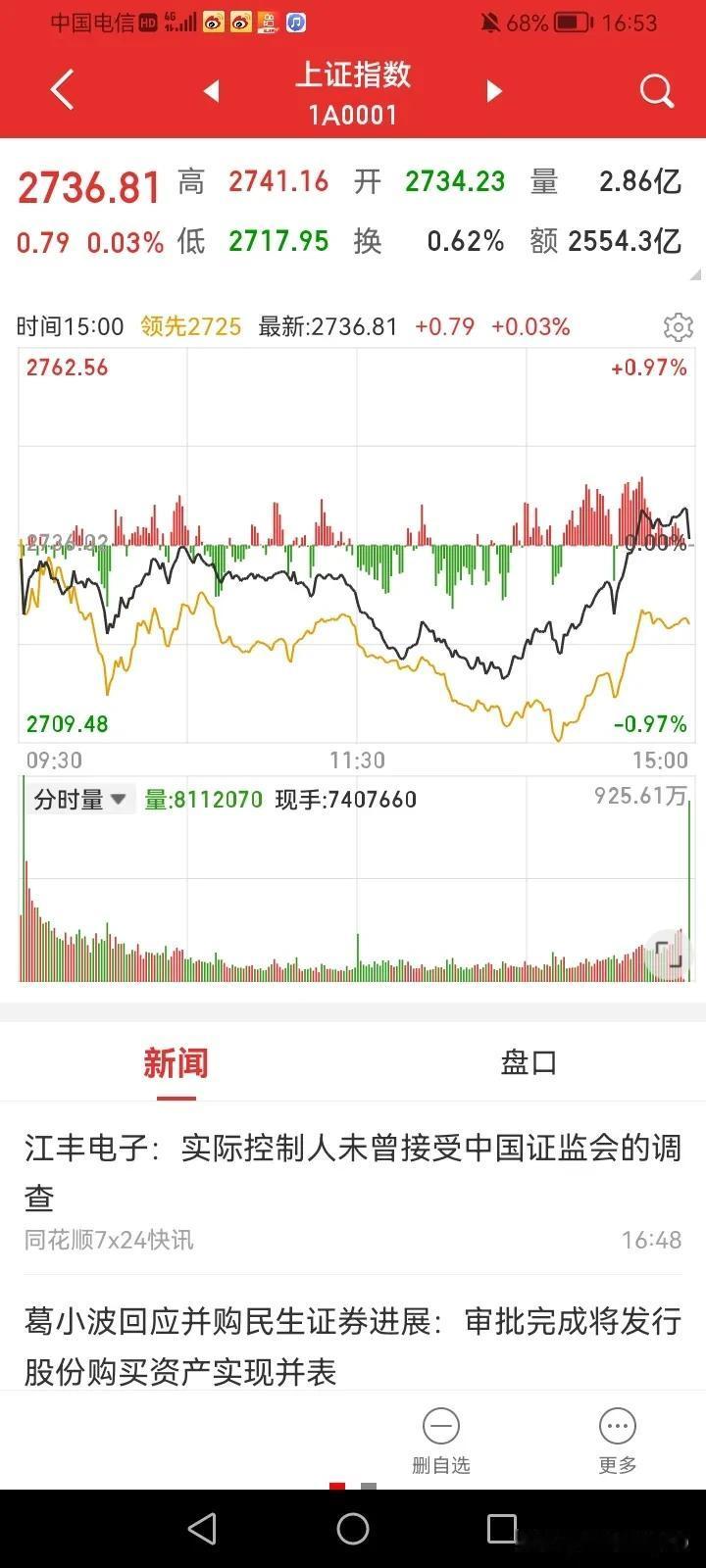Open the 分时量 indicator dropdown

click(80, 799)
